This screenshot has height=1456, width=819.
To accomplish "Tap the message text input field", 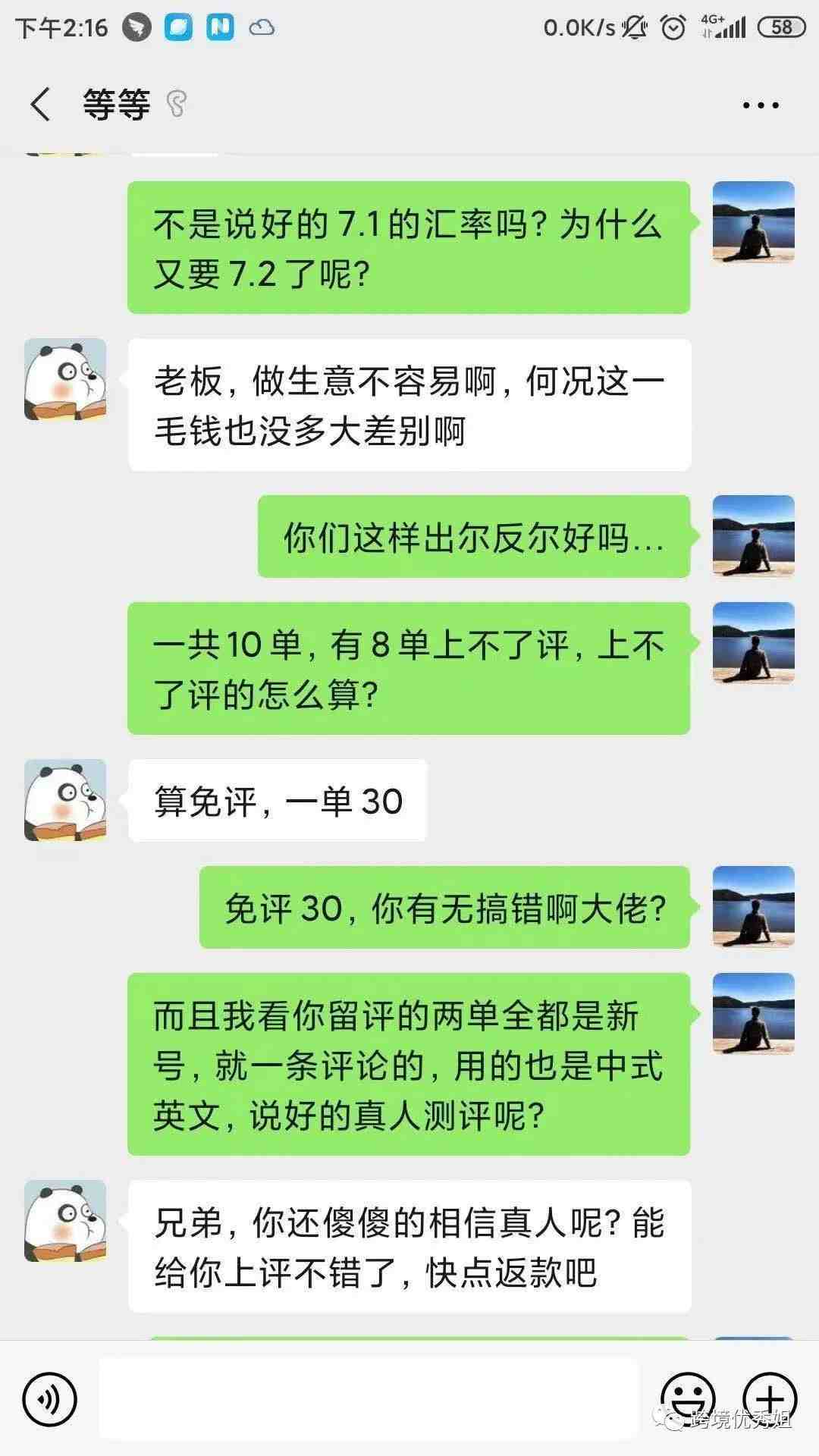I will point(369,1398).
